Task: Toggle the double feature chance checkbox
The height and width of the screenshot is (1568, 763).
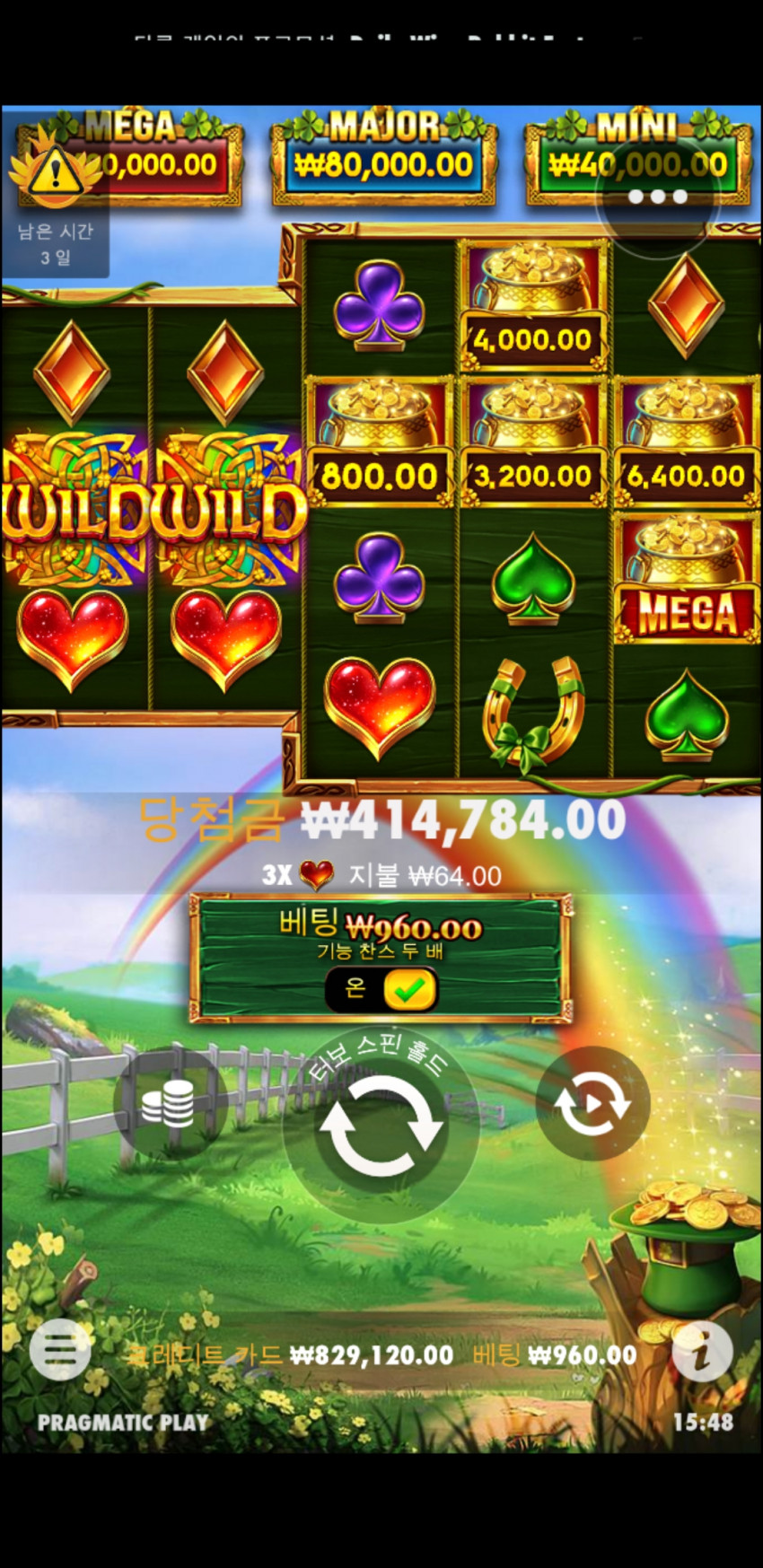Action: [x=409, y=990]
